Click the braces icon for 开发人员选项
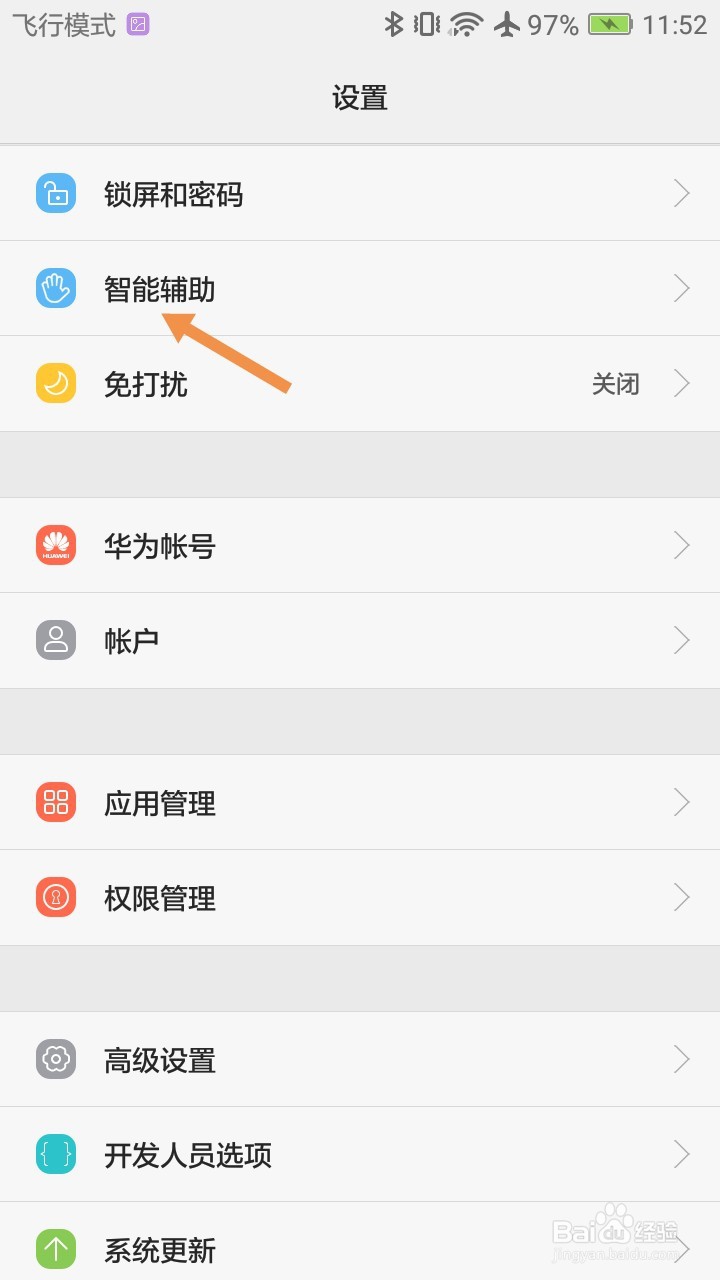 pyautogui.click(x=55, y=1154)
